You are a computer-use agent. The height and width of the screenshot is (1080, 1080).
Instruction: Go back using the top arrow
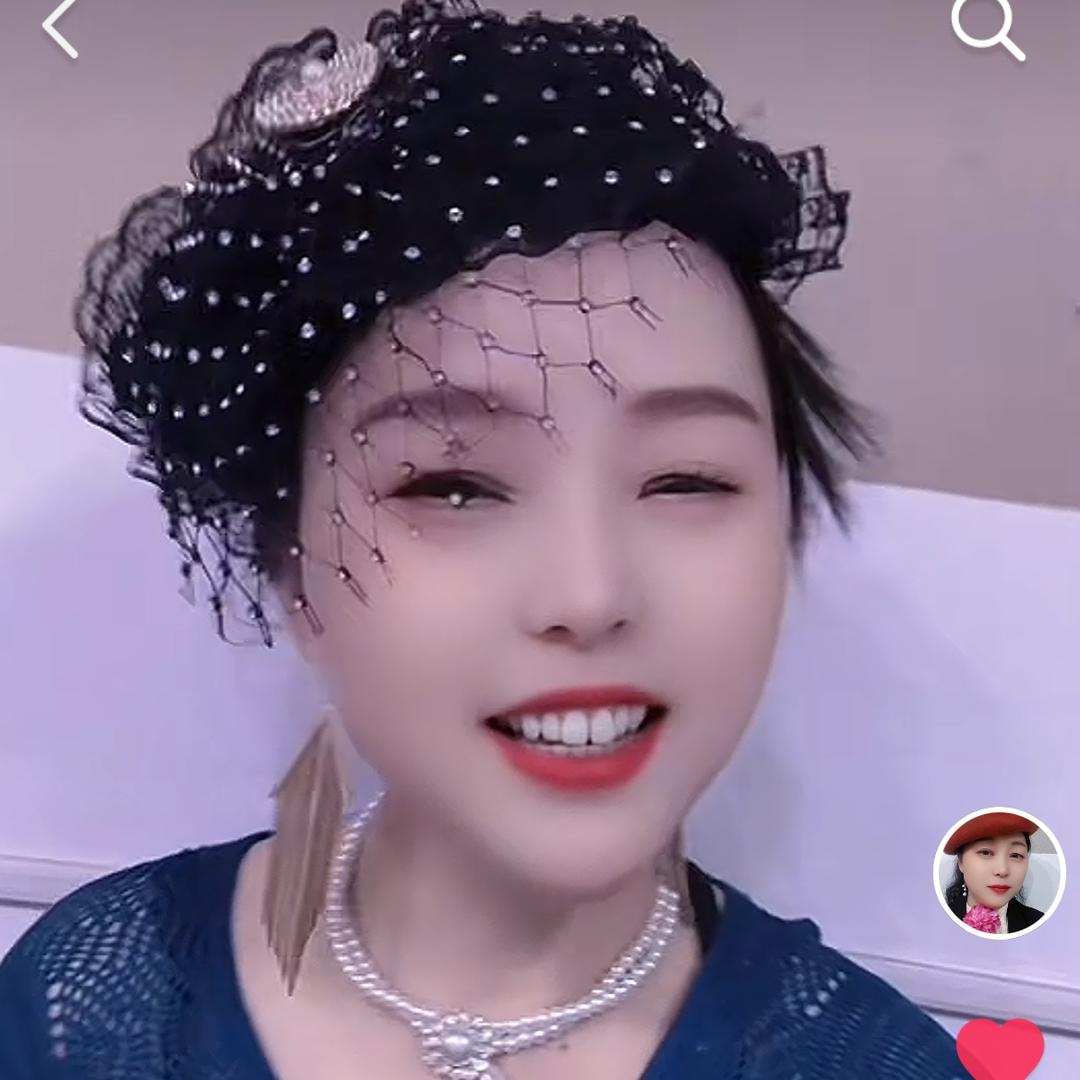(60, 28)
